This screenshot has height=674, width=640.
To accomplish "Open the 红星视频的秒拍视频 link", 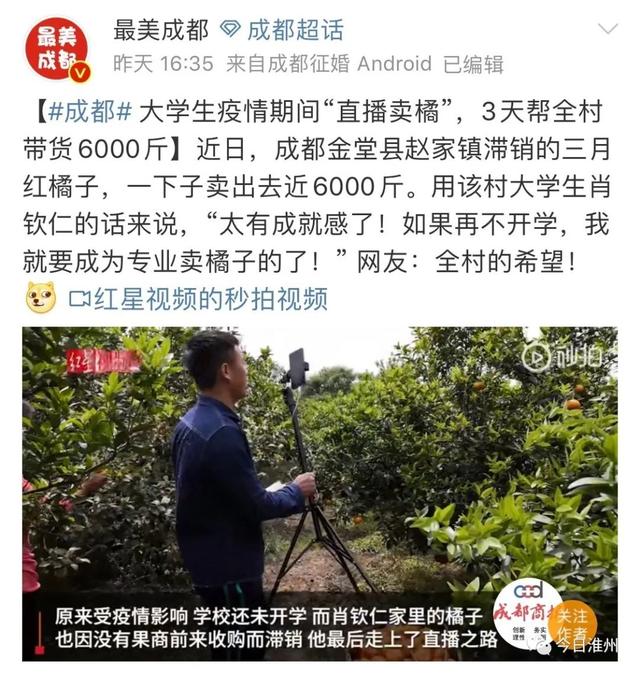I will click(197, 298).
